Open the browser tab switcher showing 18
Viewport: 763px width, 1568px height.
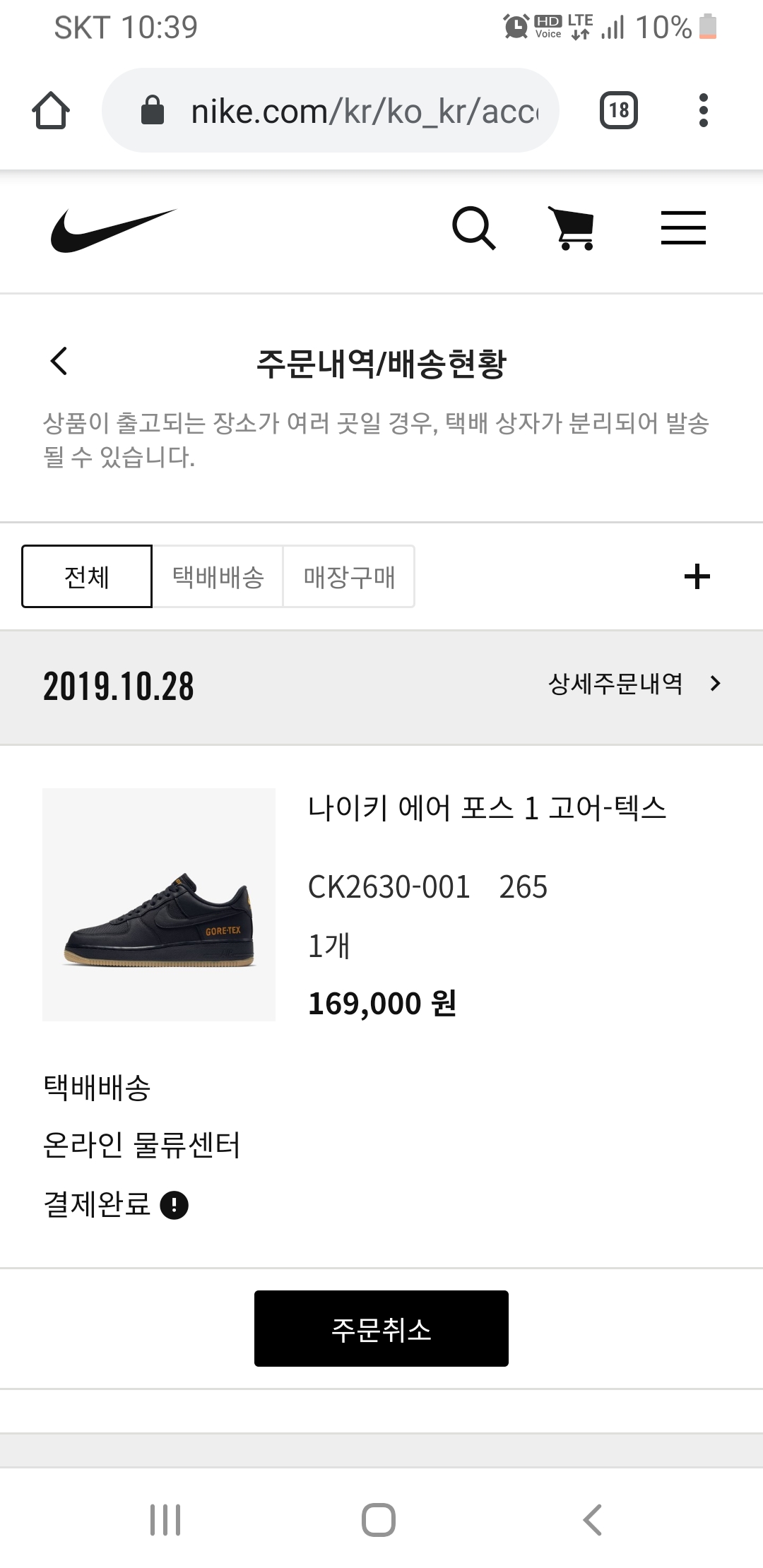pos(618,111)
